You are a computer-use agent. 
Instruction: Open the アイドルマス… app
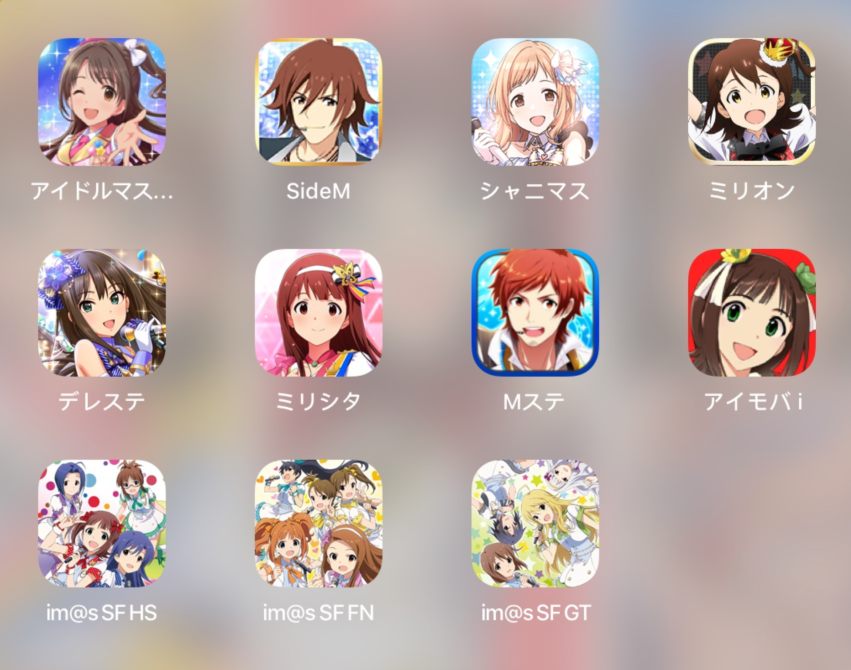point(102,101)
